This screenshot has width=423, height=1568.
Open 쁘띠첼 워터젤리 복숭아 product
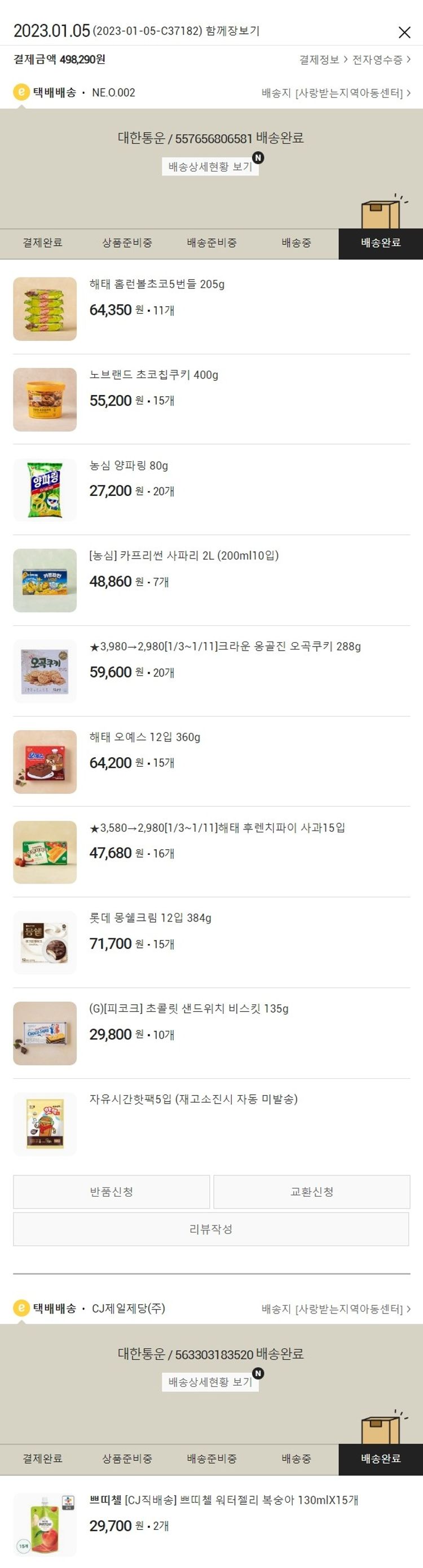pyautogui.click(x=223, y=1500)
